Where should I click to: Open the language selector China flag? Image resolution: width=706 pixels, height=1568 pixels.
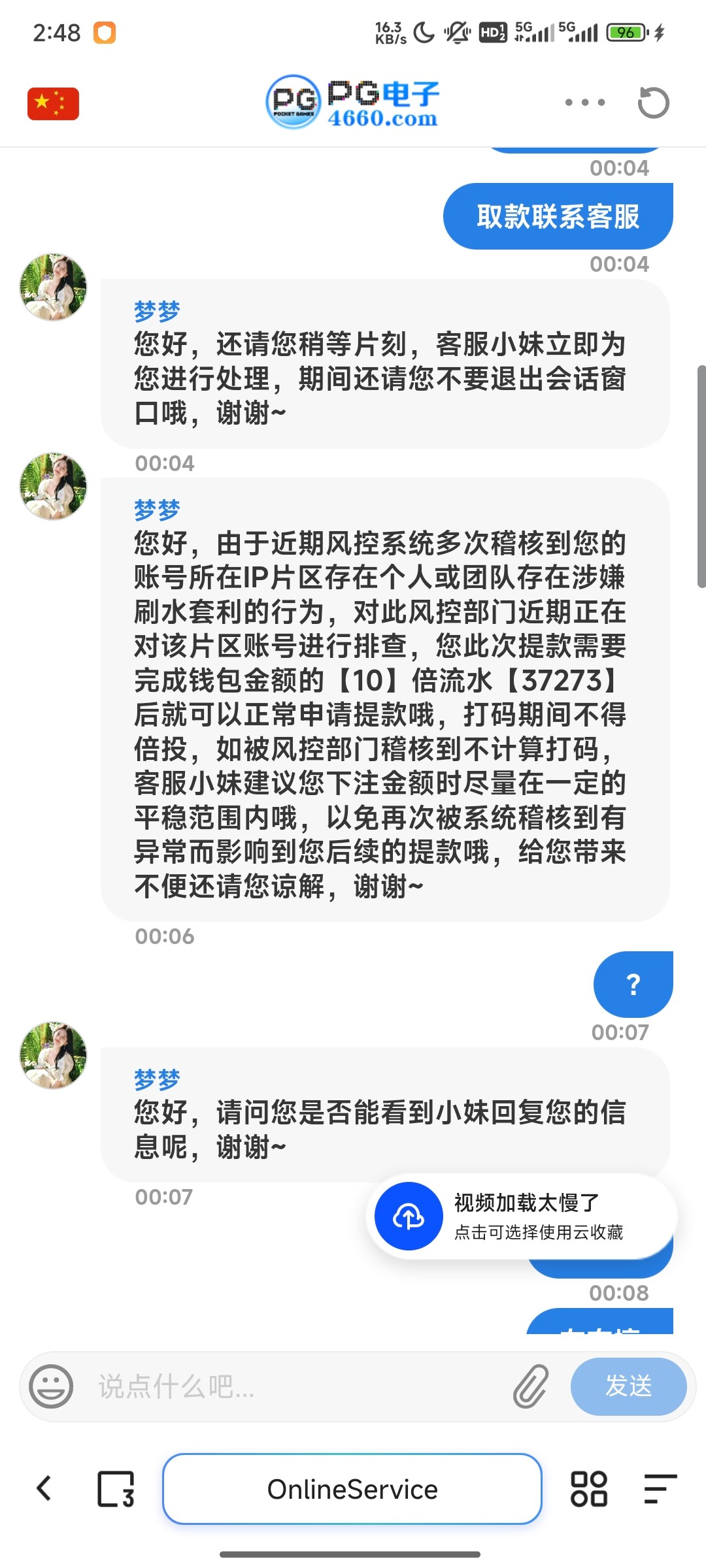click(53, 103)
